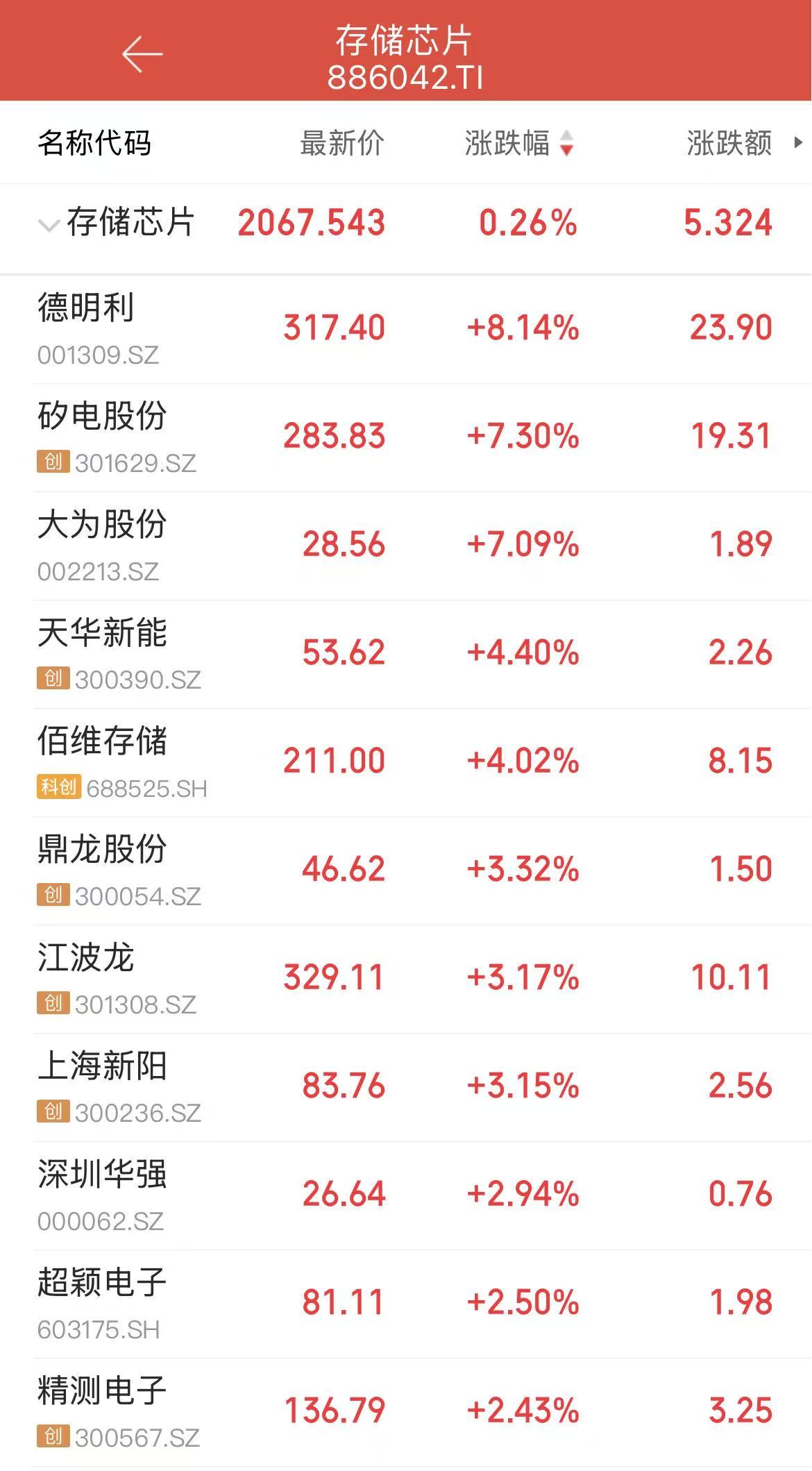Screen dimensions: 812x1471
Task: Go back using the arrow icon
Action: (x=142, y=54)
